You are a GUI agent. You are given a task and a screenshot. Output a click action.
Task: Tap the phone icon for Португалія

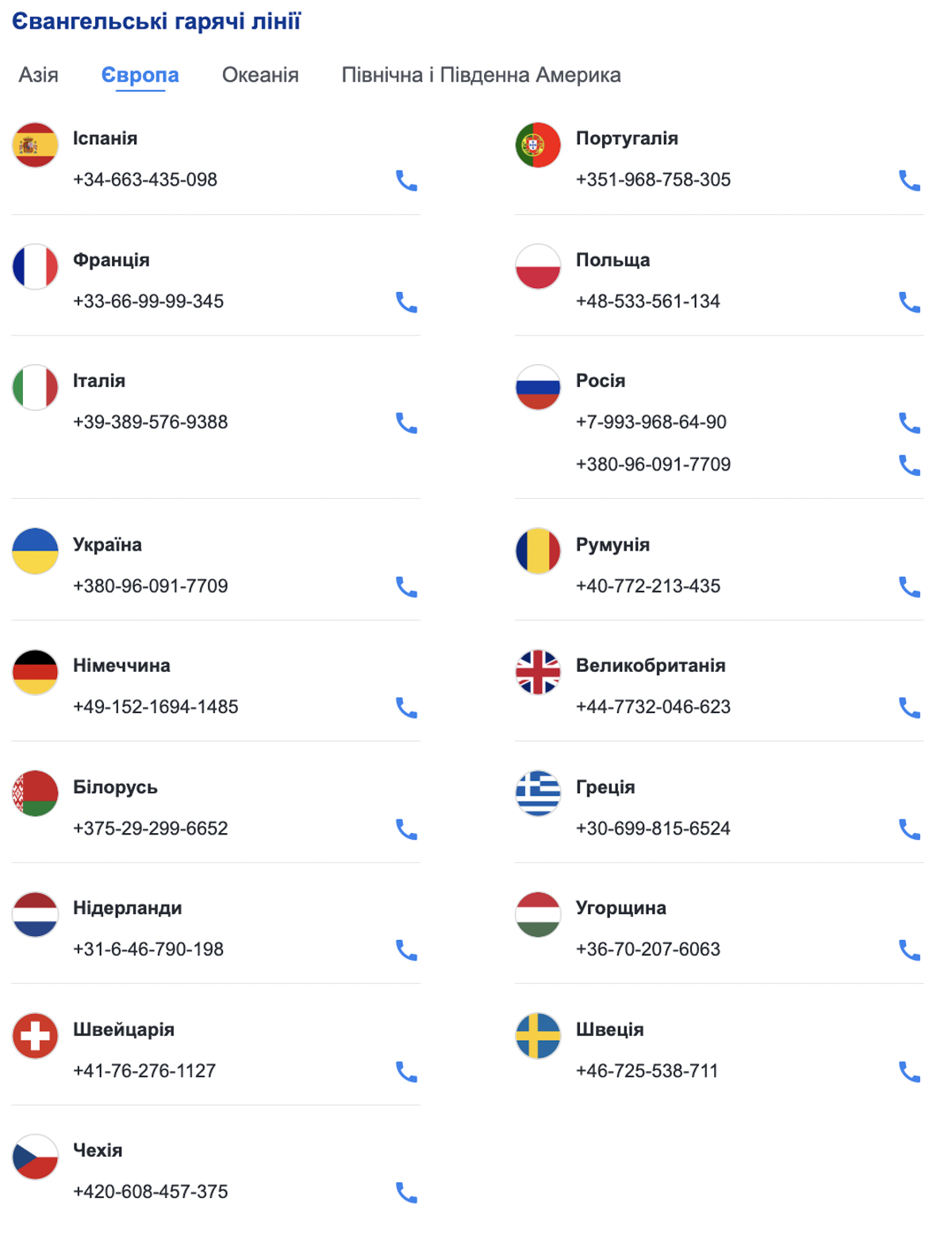(x=909, y=181)
